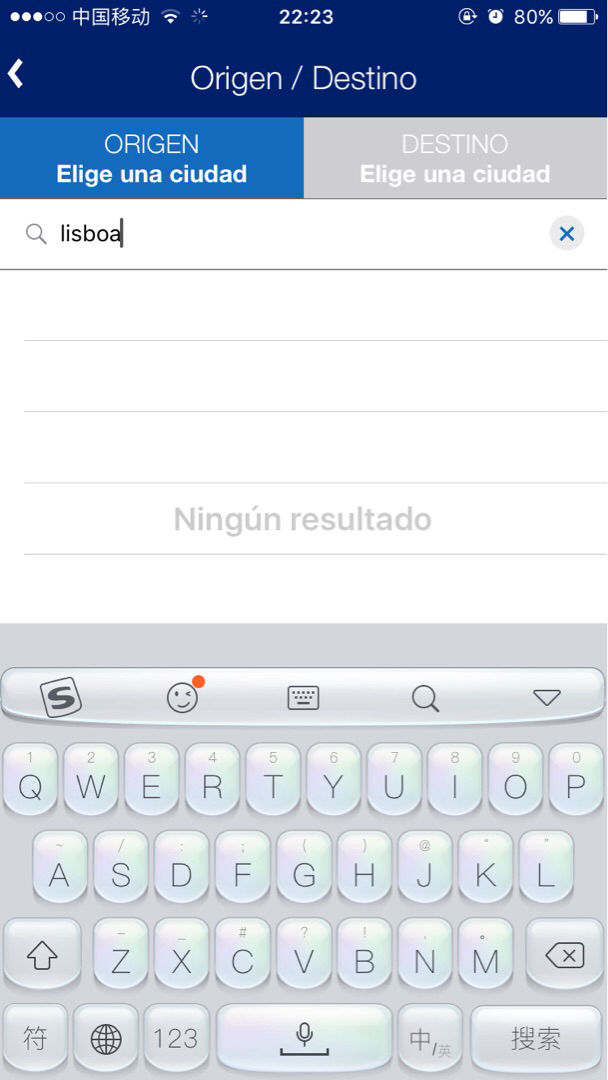The height and width of the screenshot is (1080, 608).
Task: Clear the lisboa search text
Action: click(x=566, y=234)
